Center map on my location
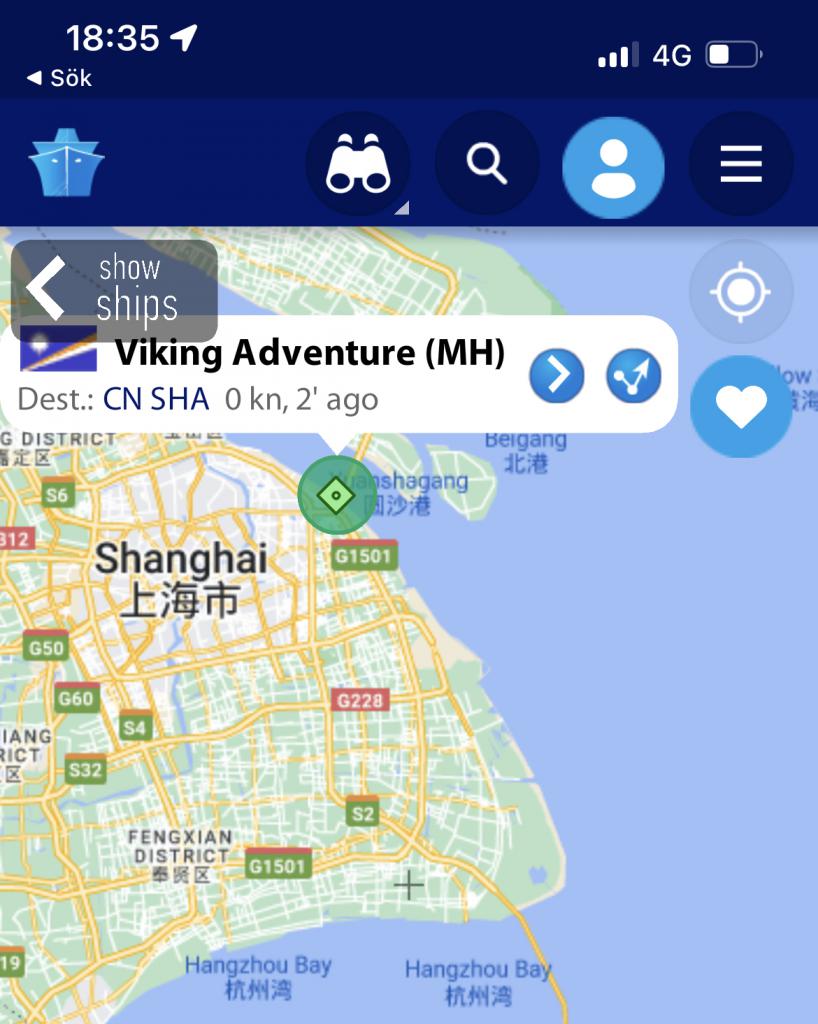Viewport: 818px width, 1024px height. coord(740,292)
